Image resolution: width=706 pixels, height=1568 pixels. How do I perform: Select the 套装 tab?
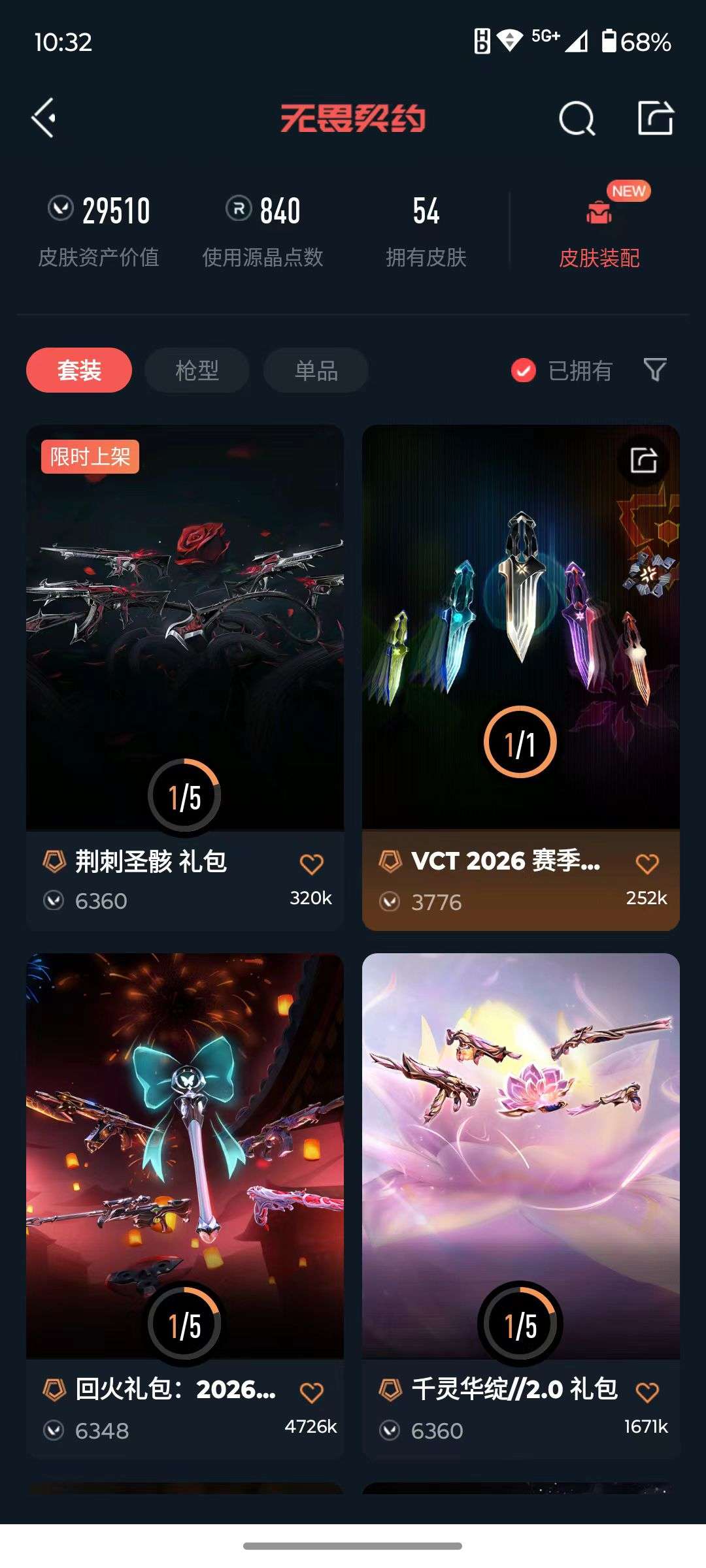click(78, 370)
